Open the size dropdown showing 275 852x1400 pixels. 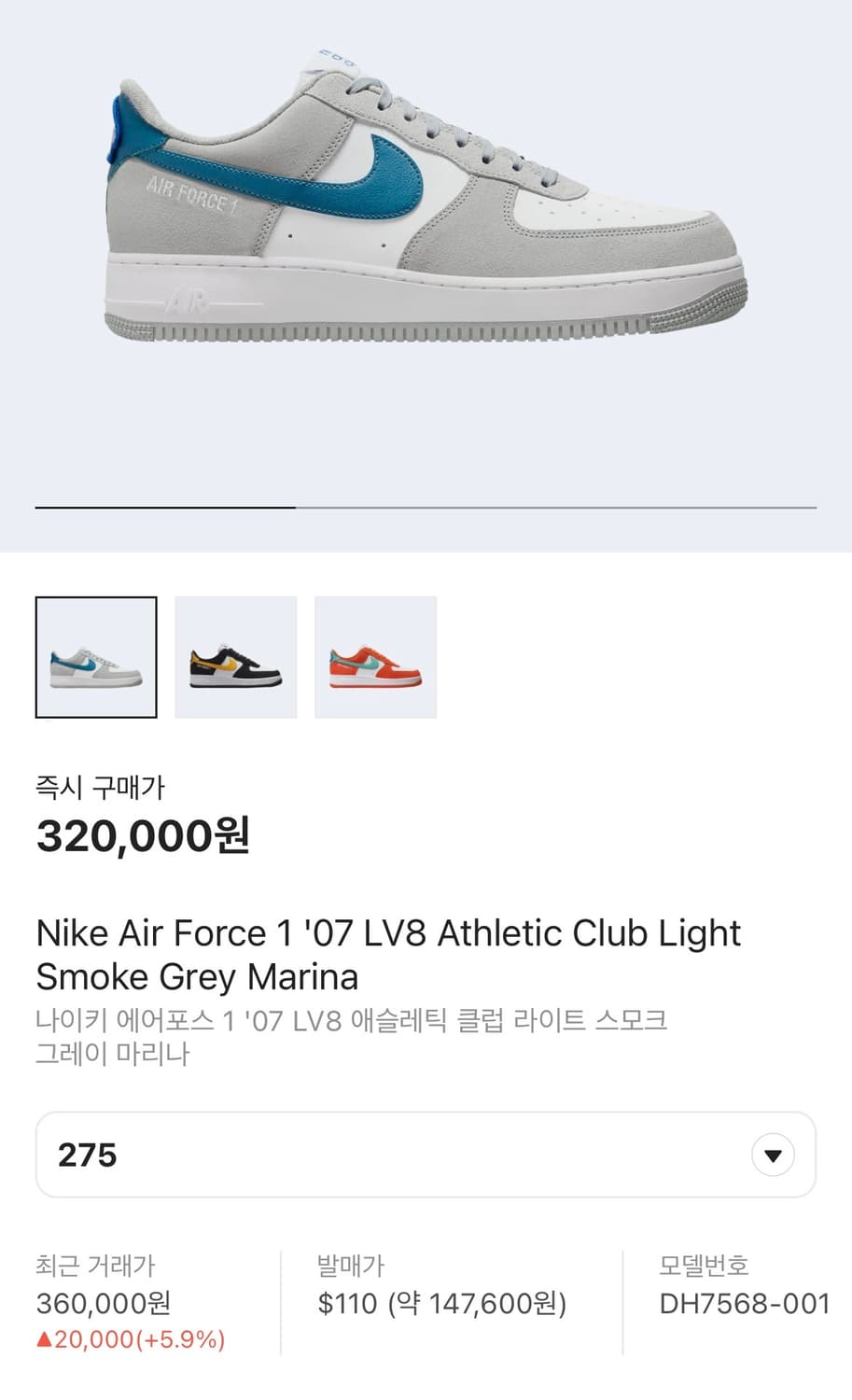coord(425,1155)
